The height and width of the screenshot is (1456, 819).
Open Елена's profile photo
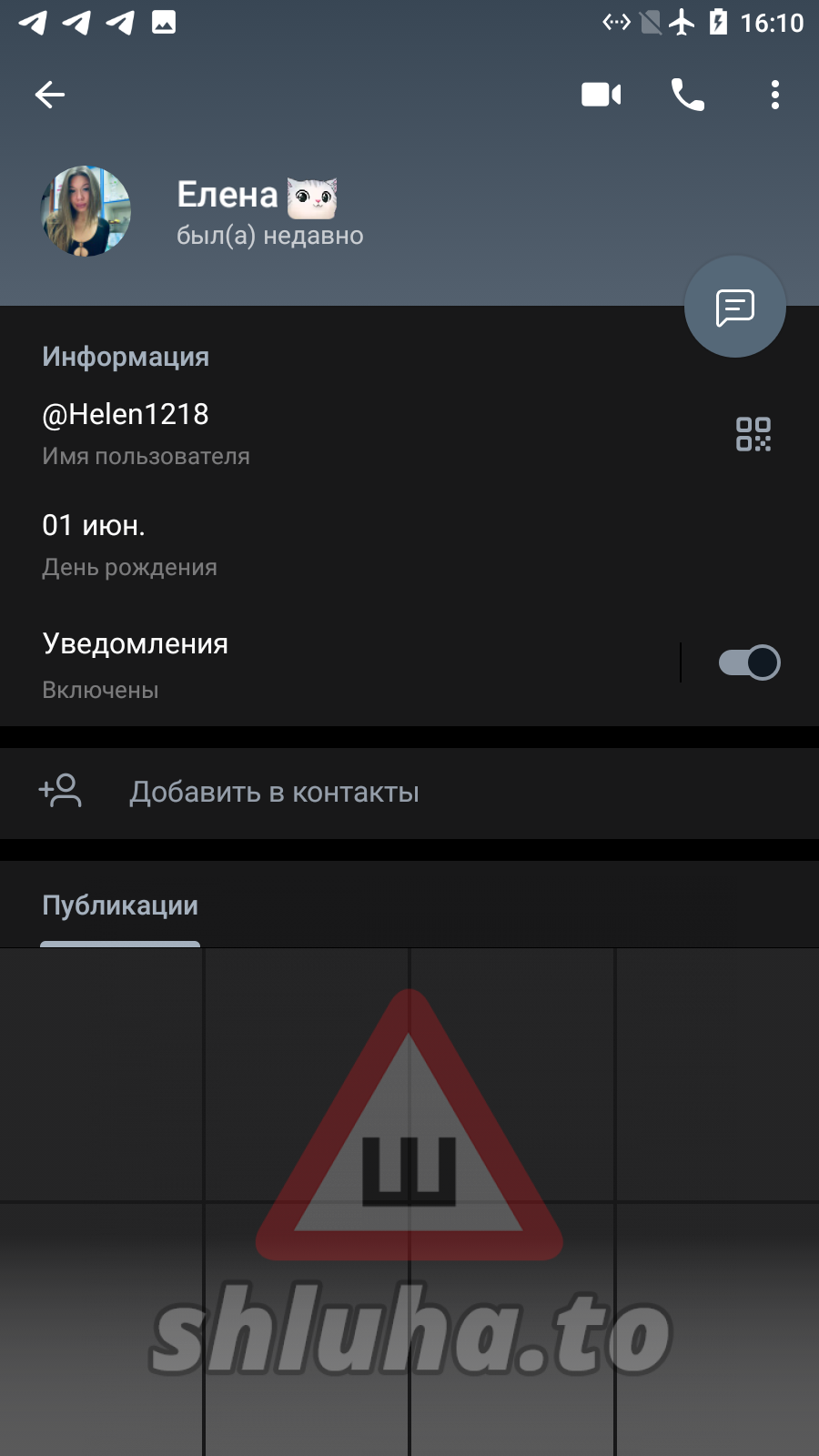[86, 211]
